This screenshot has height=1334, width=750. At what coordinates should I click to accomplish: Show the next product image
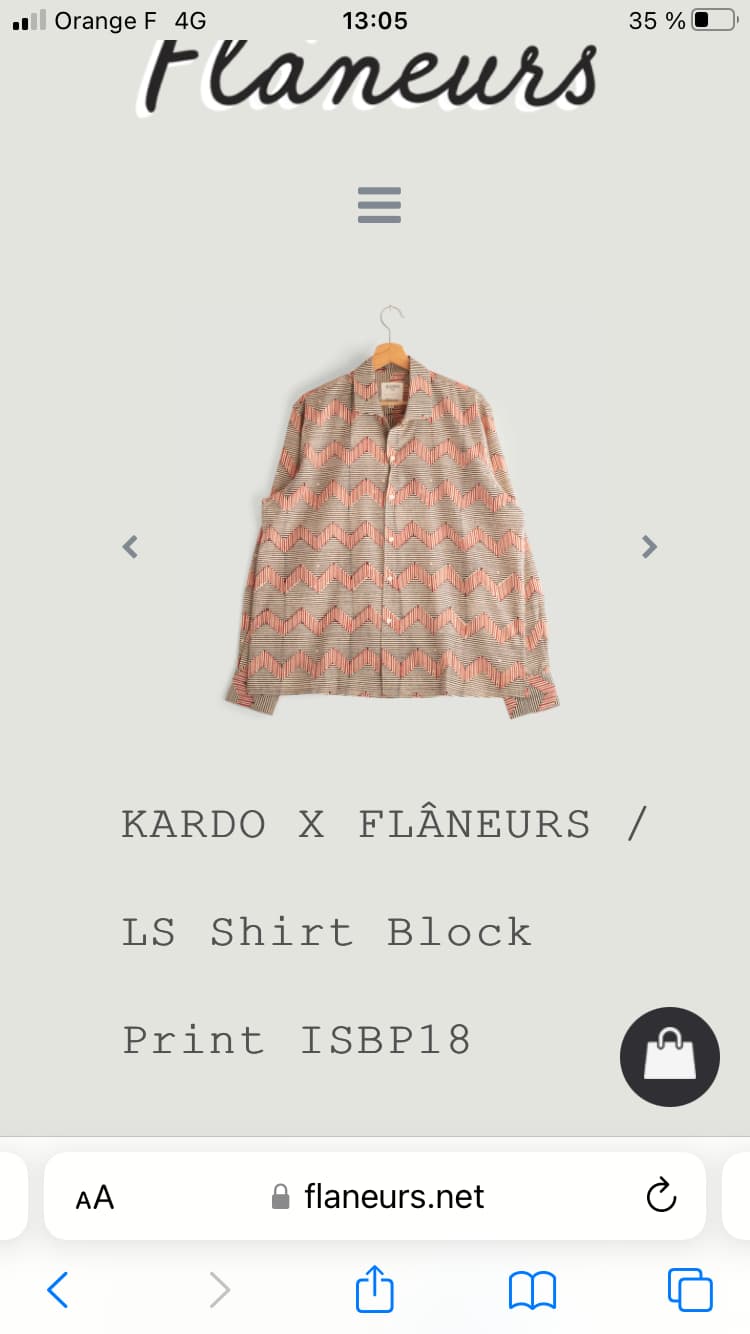(649, 546)
